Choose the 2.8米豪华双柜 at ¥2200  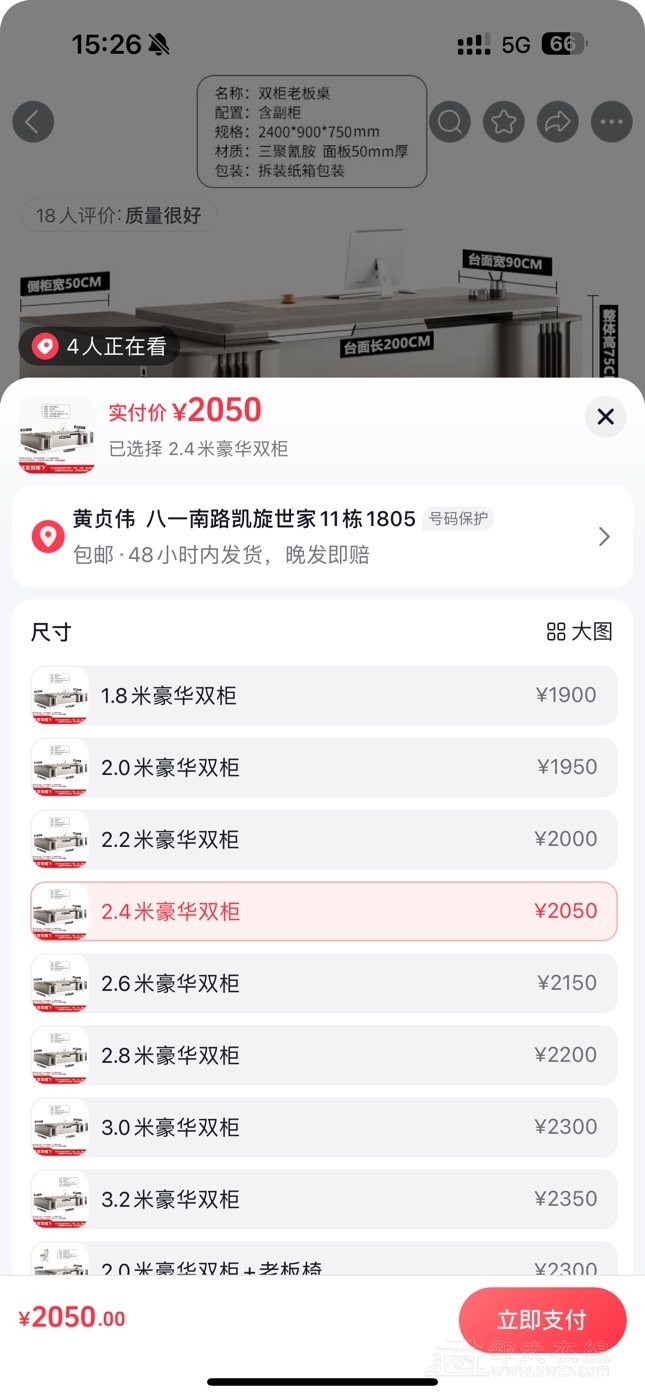click(323, 1055)
